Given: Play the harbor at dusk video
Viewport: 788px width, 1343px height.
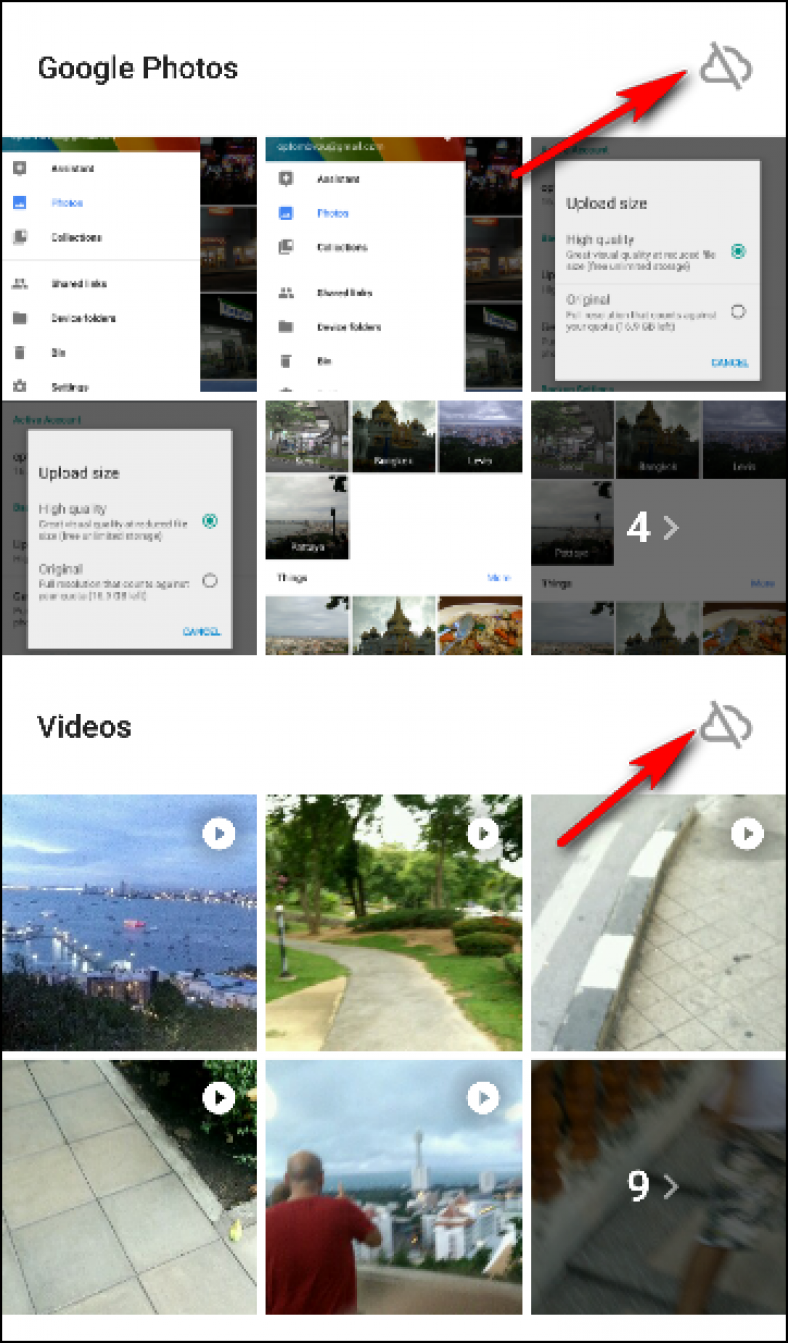Looking at the screenshot, I should 129,922.
